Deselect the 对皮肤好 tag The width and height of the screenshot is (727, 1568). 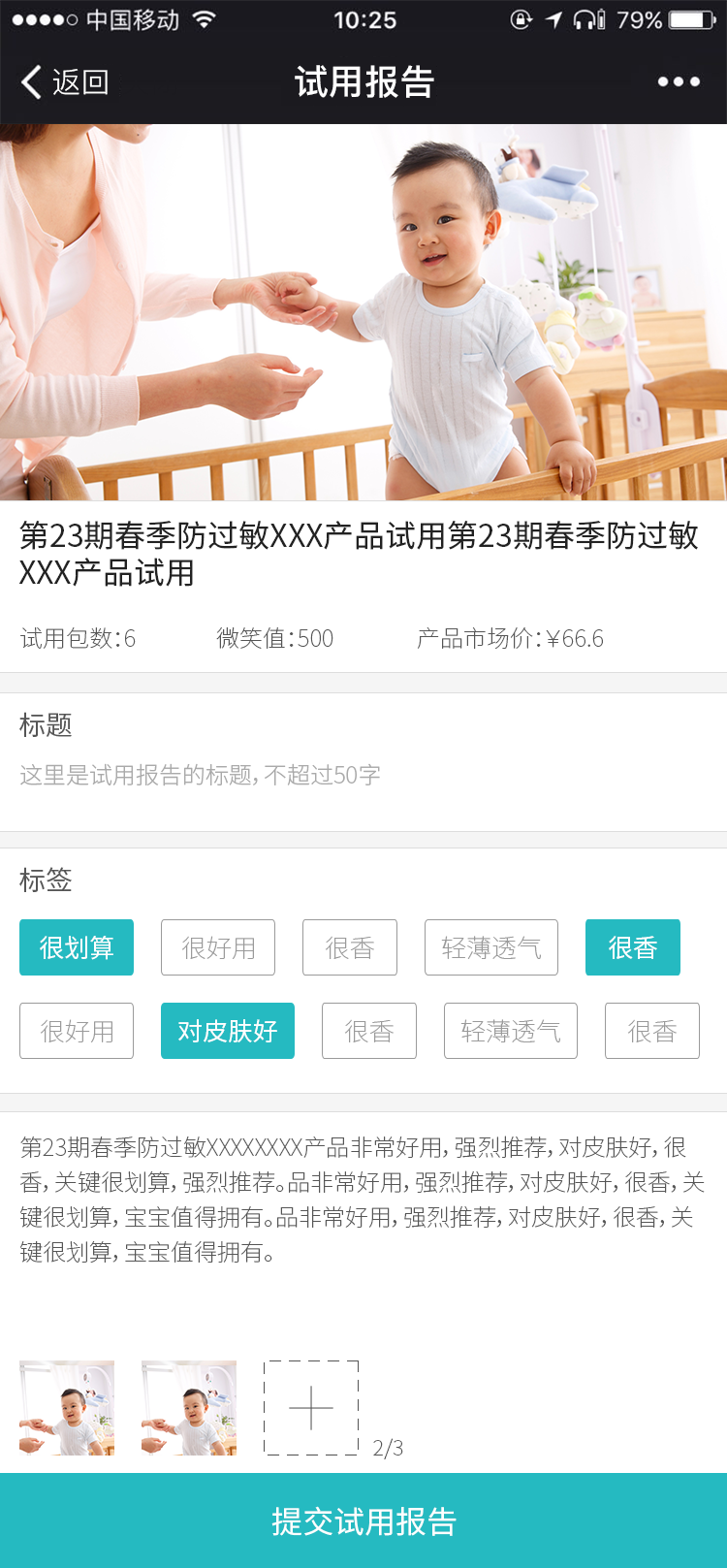(228, 1031)
